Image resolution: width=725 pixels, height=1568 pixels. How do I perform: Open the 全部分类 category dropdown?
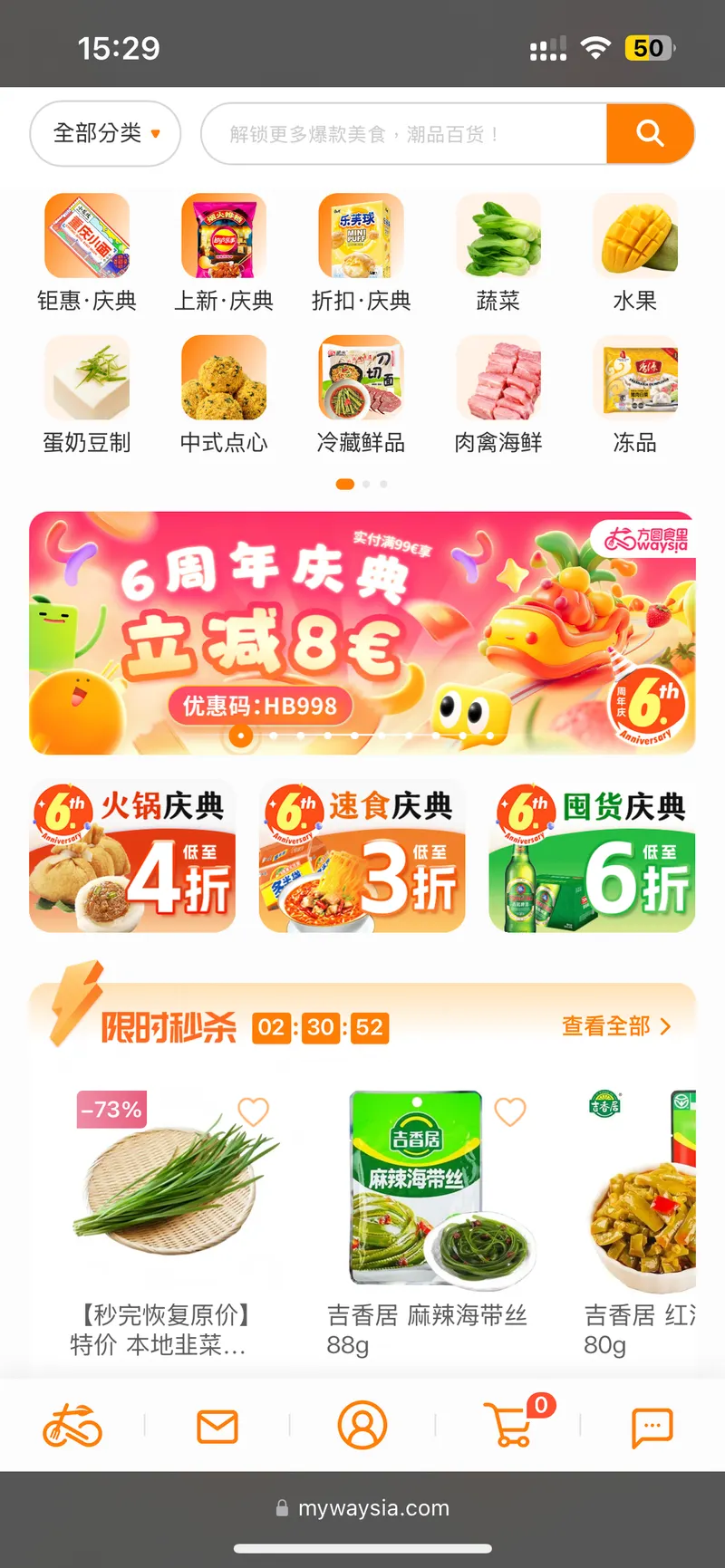pyautogui.click(x=106, y=134)
